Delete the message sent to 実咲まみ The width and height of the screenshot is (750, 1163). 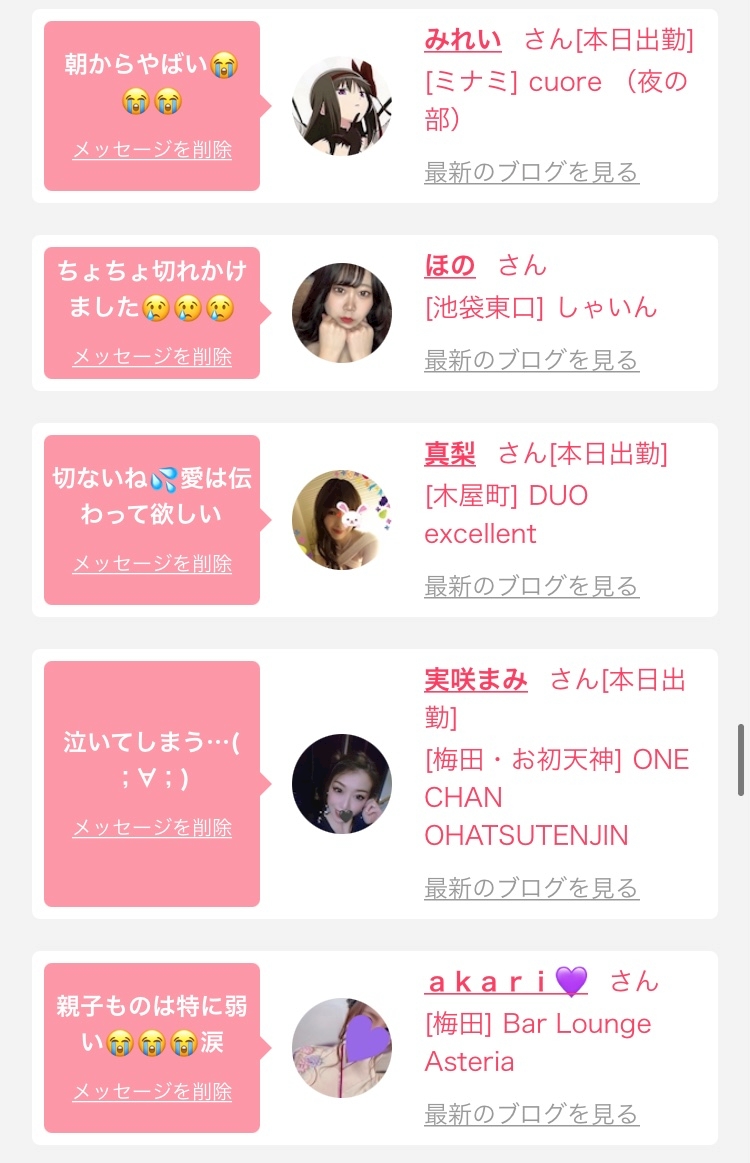tap(152, 828)
